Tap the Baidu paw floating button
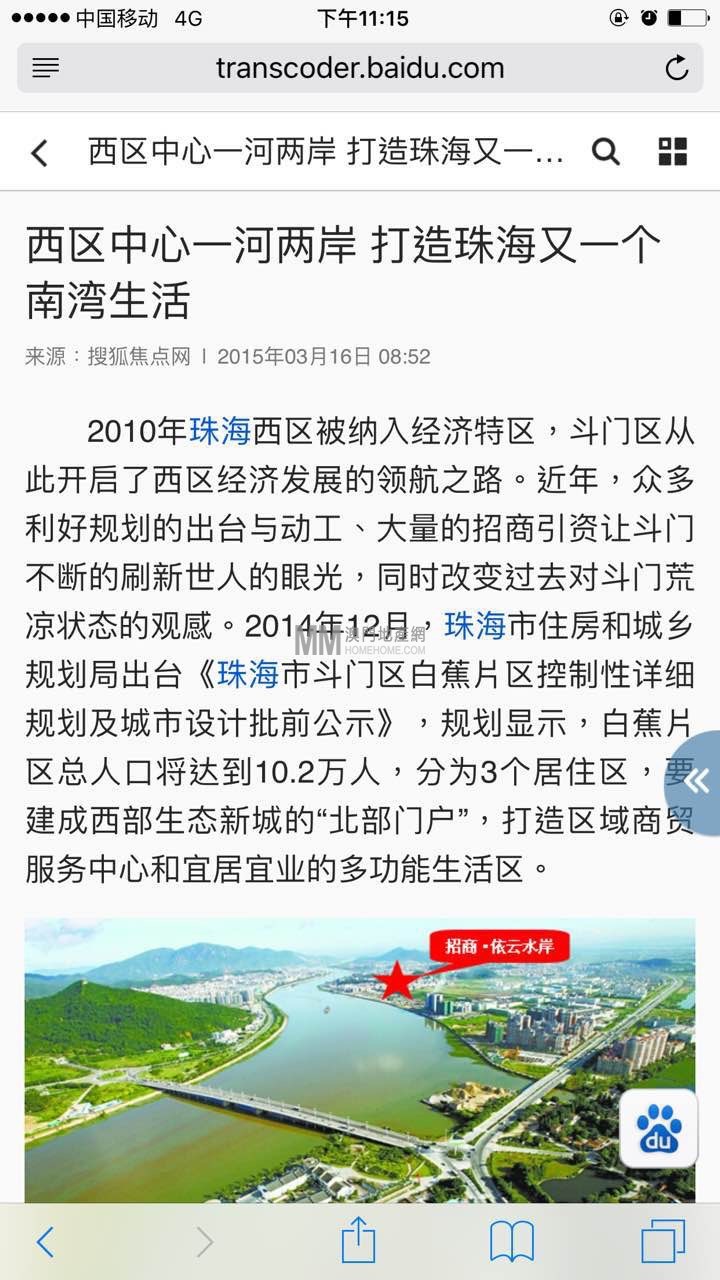Image resolution: width=720 pixels, height=1280 pixels. (x=659, y=1129)
